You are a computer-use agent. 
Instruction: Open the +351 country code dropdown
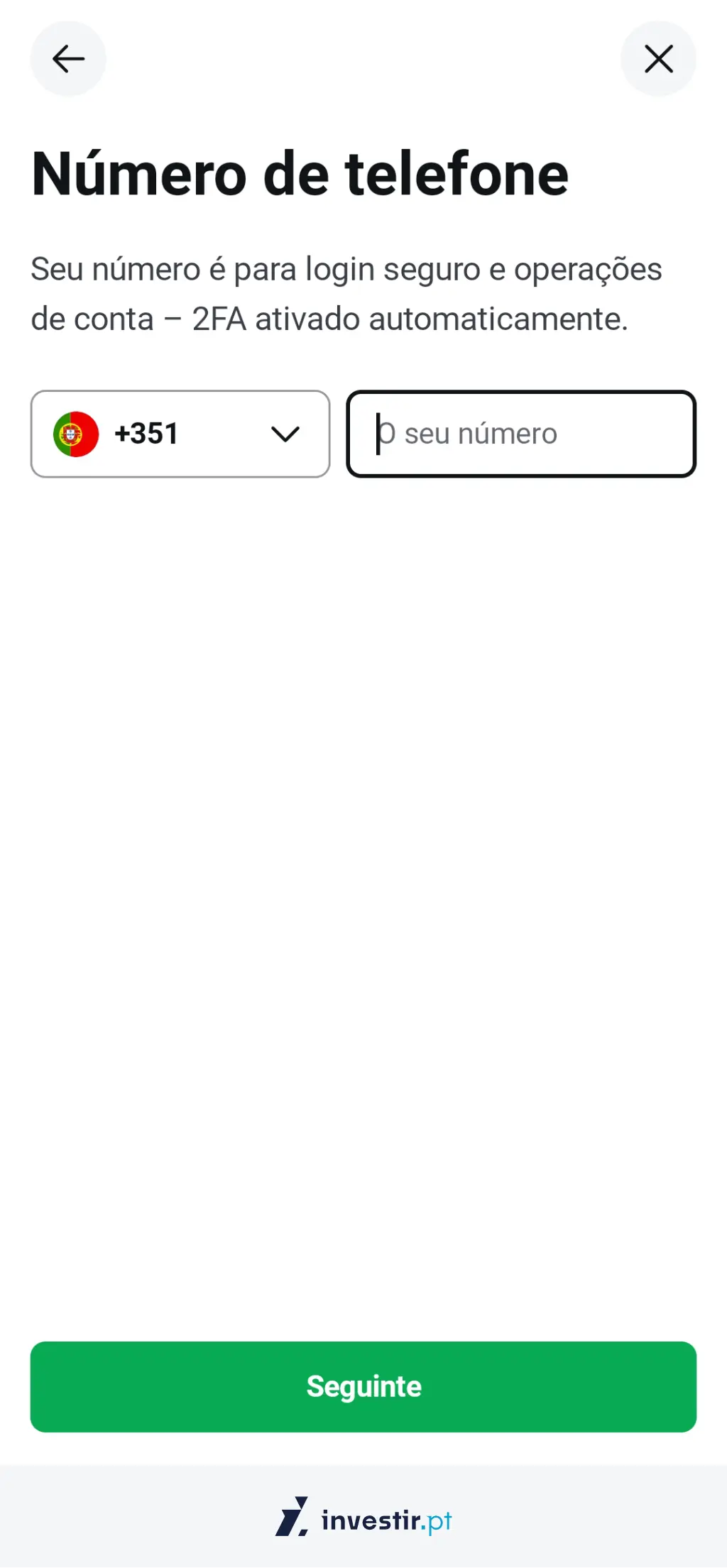click(180, 434)
